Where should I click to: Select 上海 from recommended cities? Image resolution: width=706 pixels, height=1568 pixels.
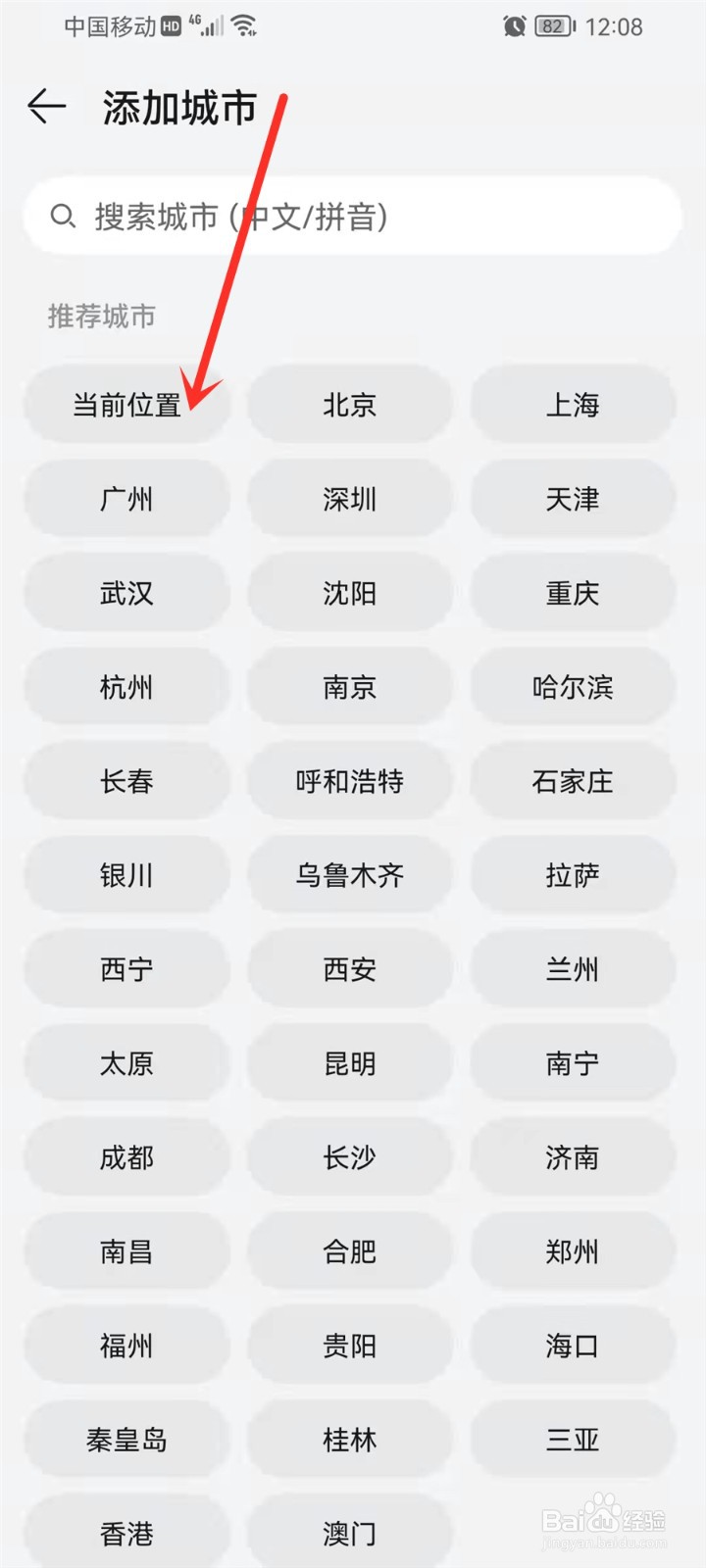(573, 405)
